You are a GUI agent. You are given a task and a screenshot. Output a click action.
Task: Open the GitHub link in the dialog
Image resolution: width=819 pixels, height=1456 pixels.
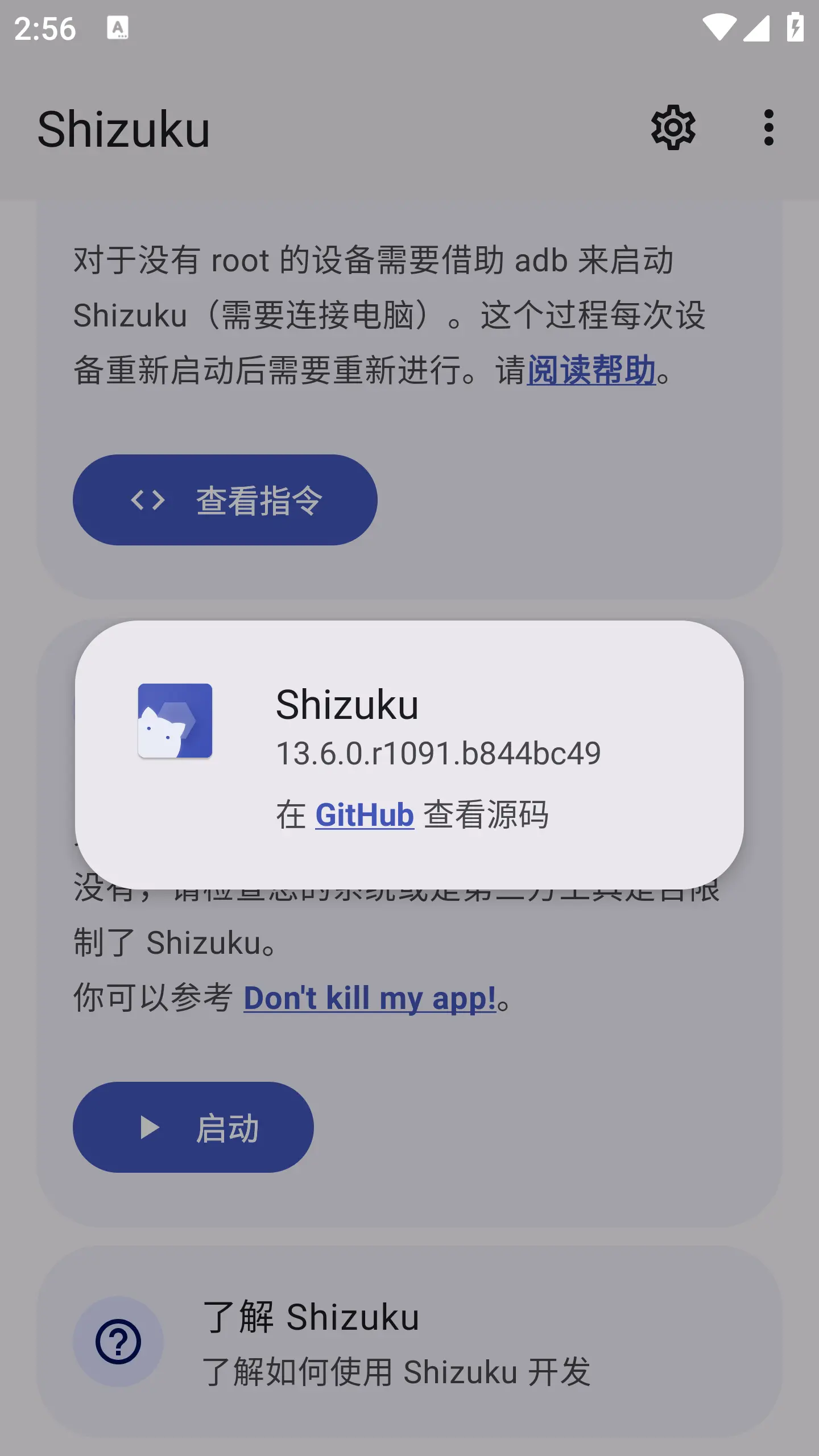click(364, 814)
